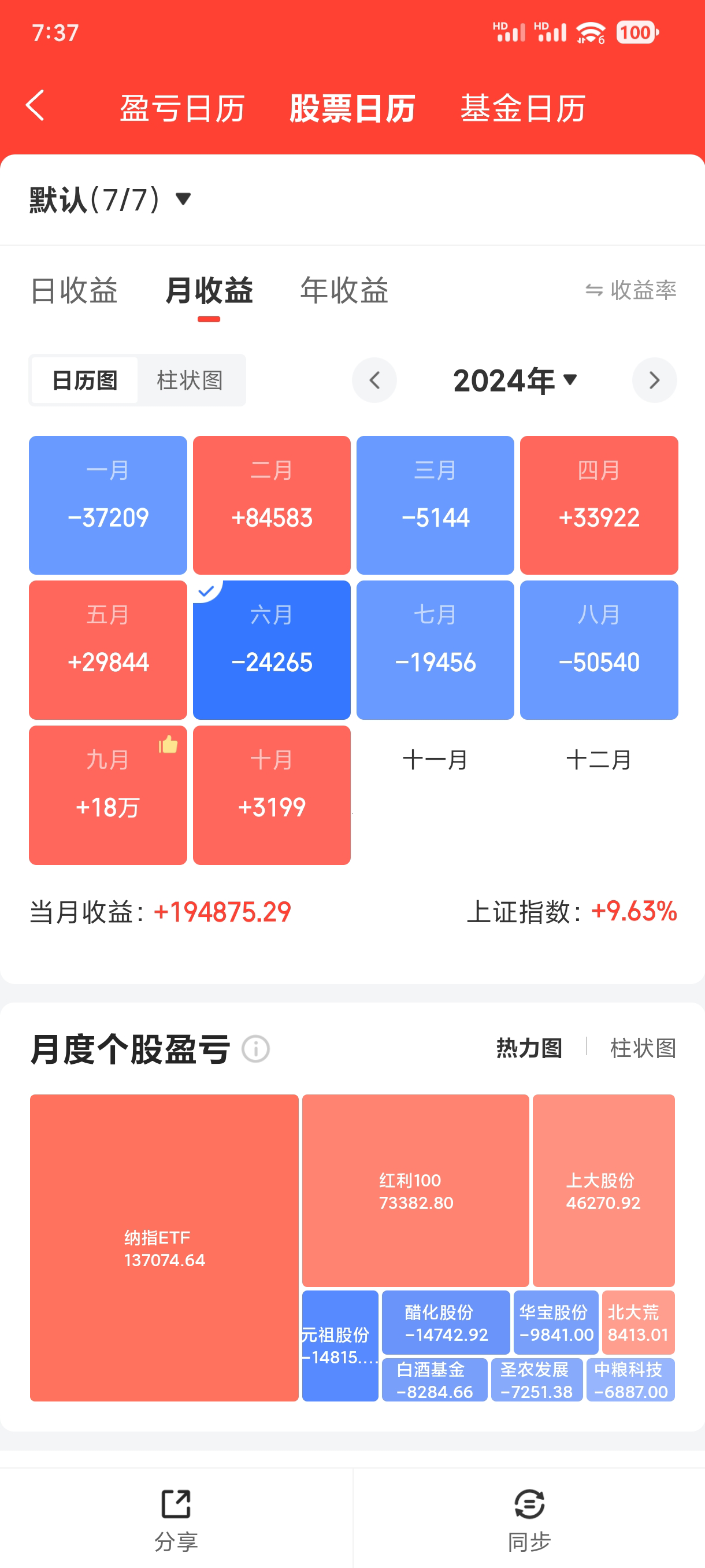Select the 八月 -50540 cell

coord(599,649)
